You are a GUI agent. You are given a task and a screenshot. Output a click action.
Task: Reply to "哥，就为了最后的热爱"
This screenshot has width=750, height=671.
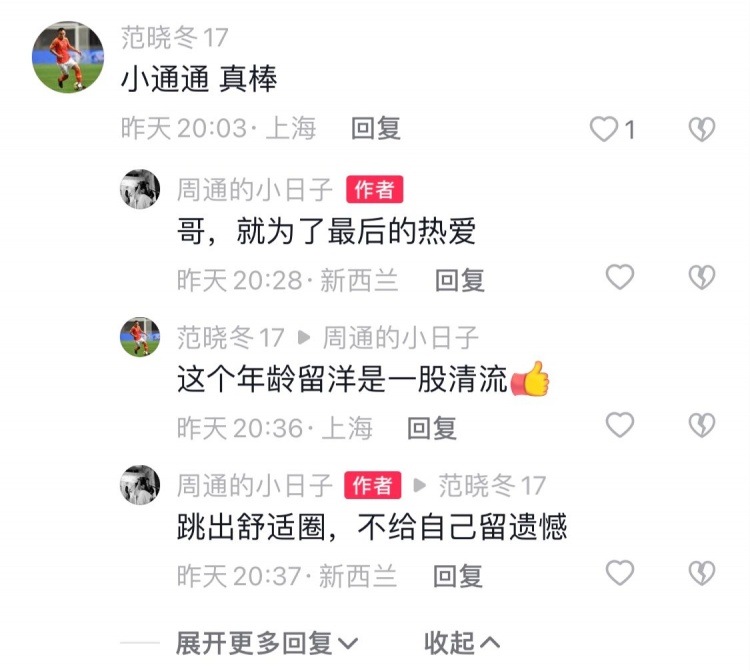[x=459, y=280]
